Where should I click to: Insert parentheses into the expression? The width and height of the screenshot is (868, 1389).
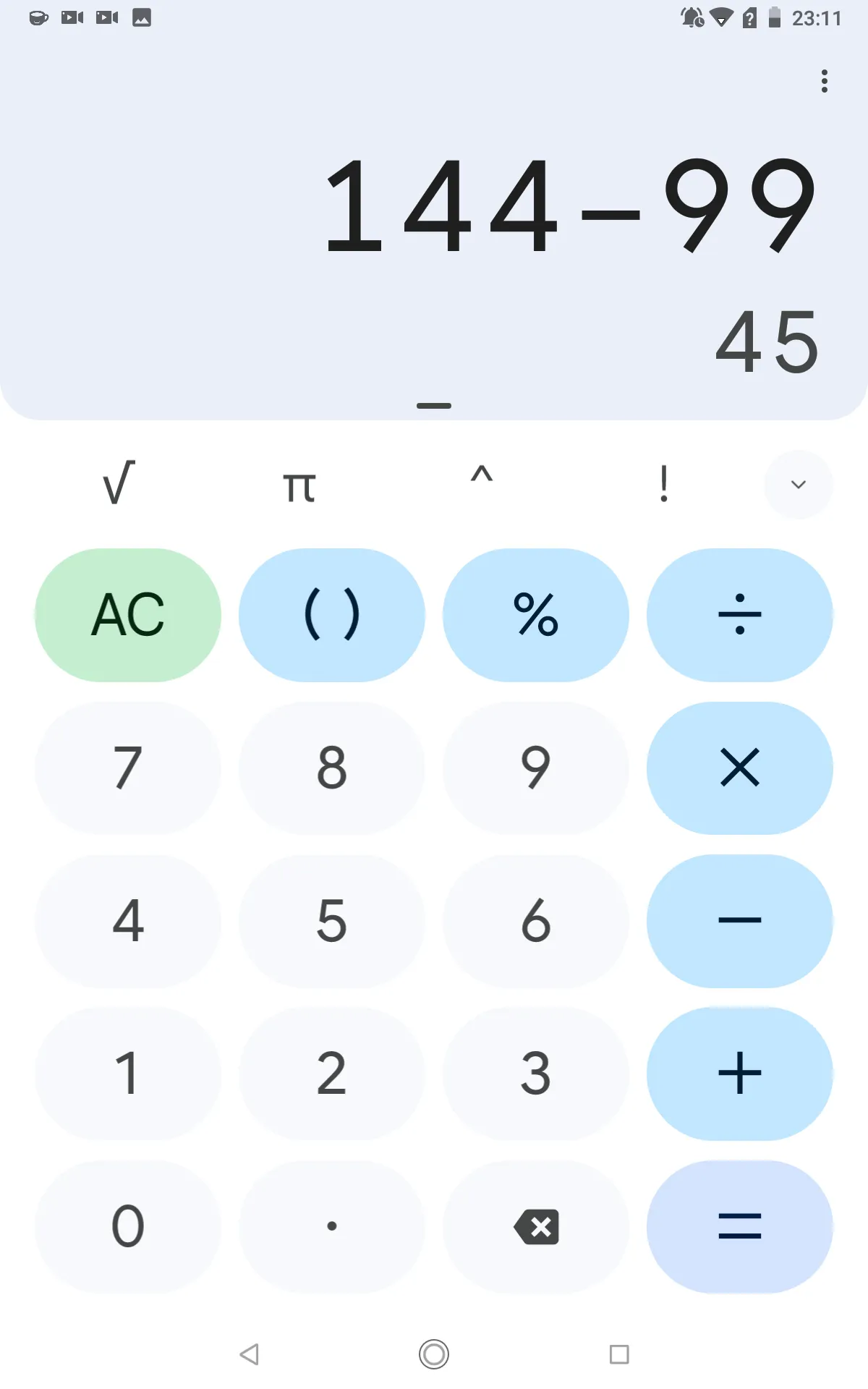pyautogui.click(x=332, y=615)
